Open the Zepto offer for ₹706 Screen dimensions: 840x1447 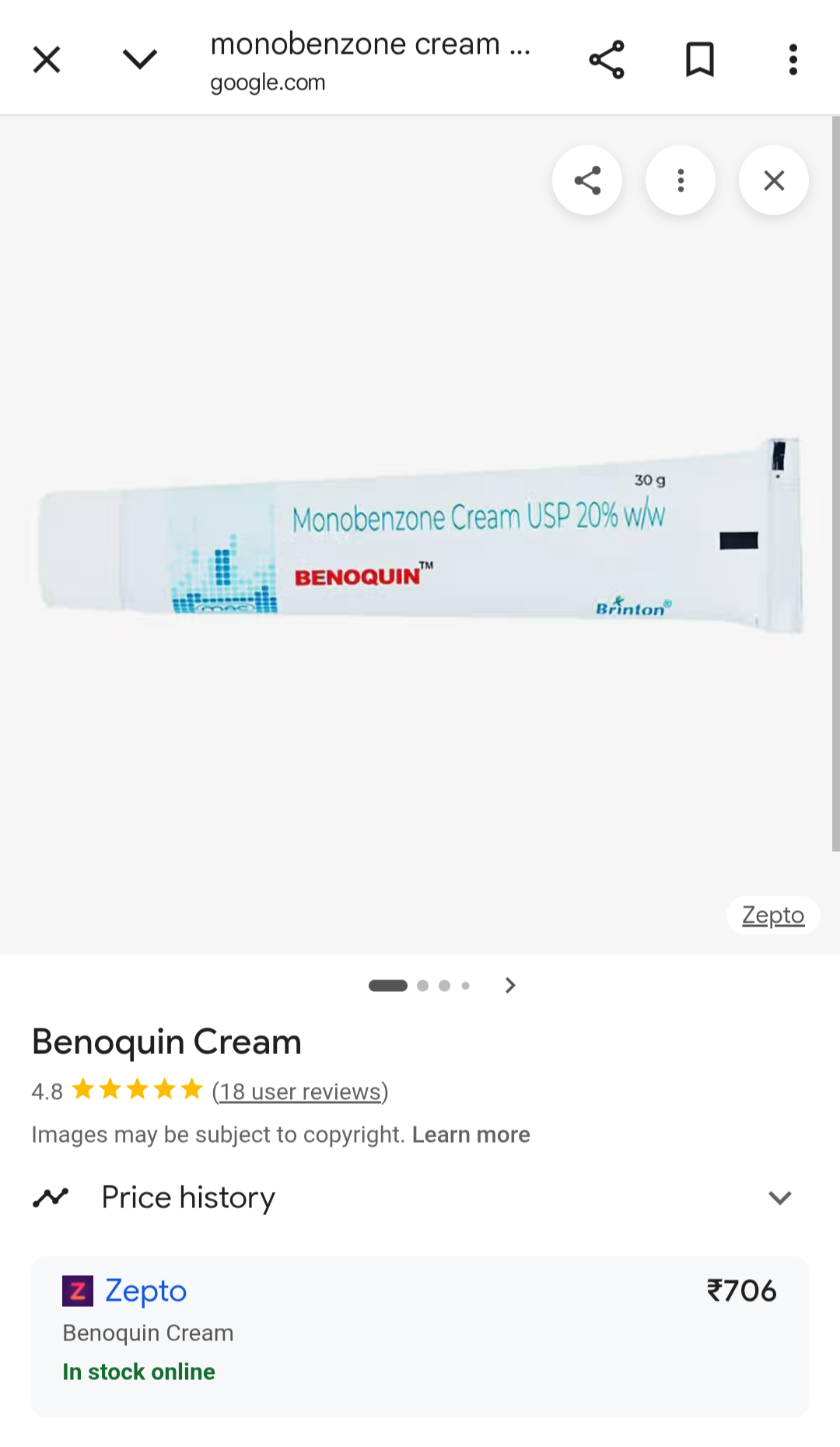(420, 1337)
